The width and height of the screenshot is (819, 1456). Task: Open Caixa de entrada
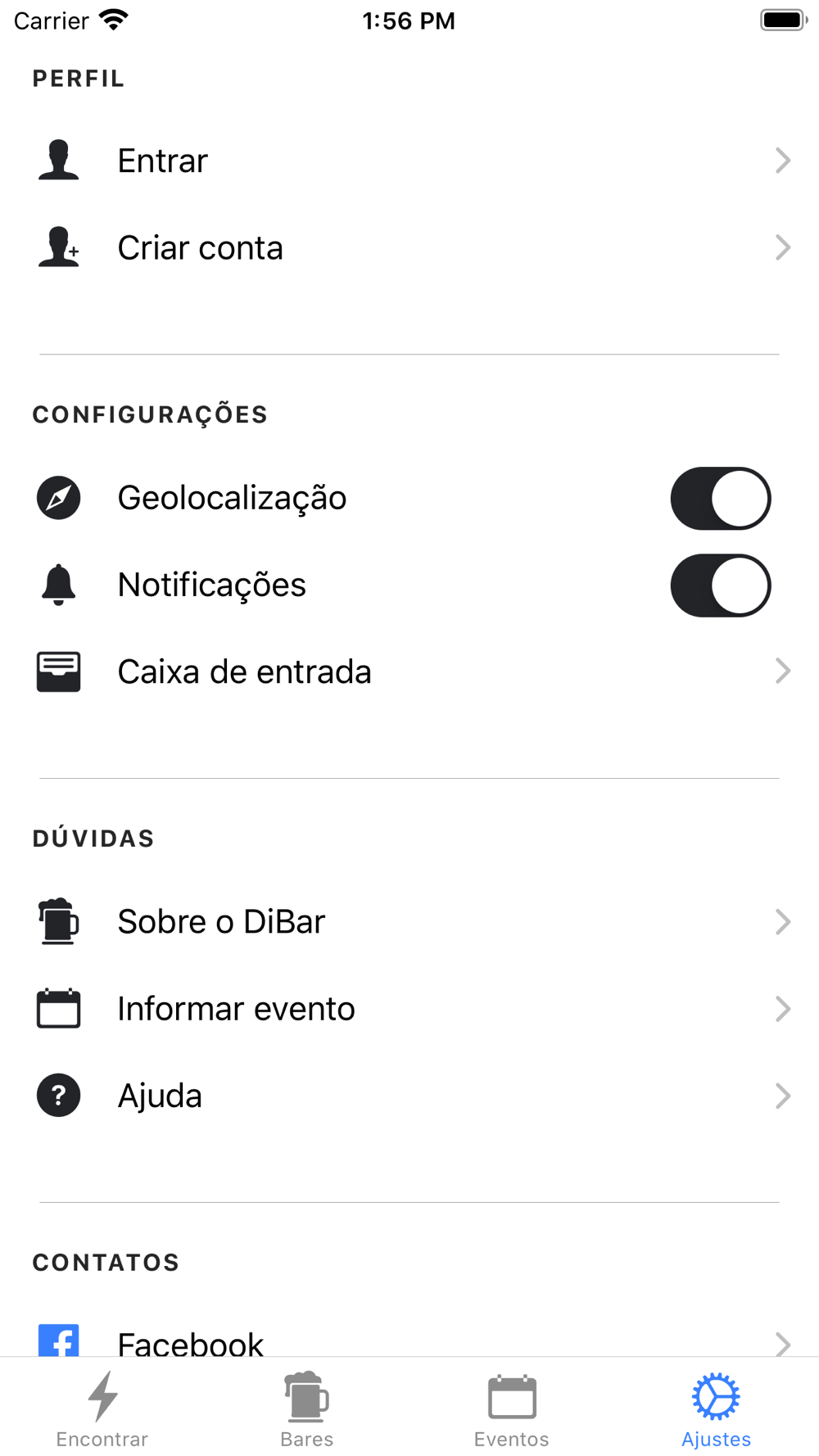click(409, 671)
